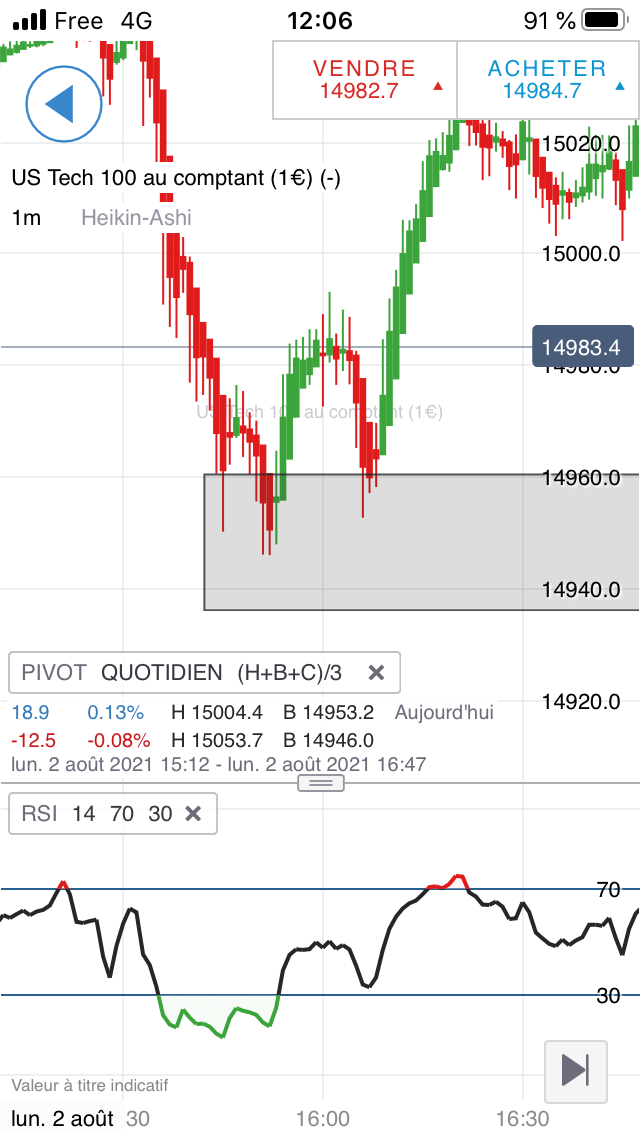Screen dimensions: 640x1136
Task: Tap the blue back arrow button
Action: 63,104
